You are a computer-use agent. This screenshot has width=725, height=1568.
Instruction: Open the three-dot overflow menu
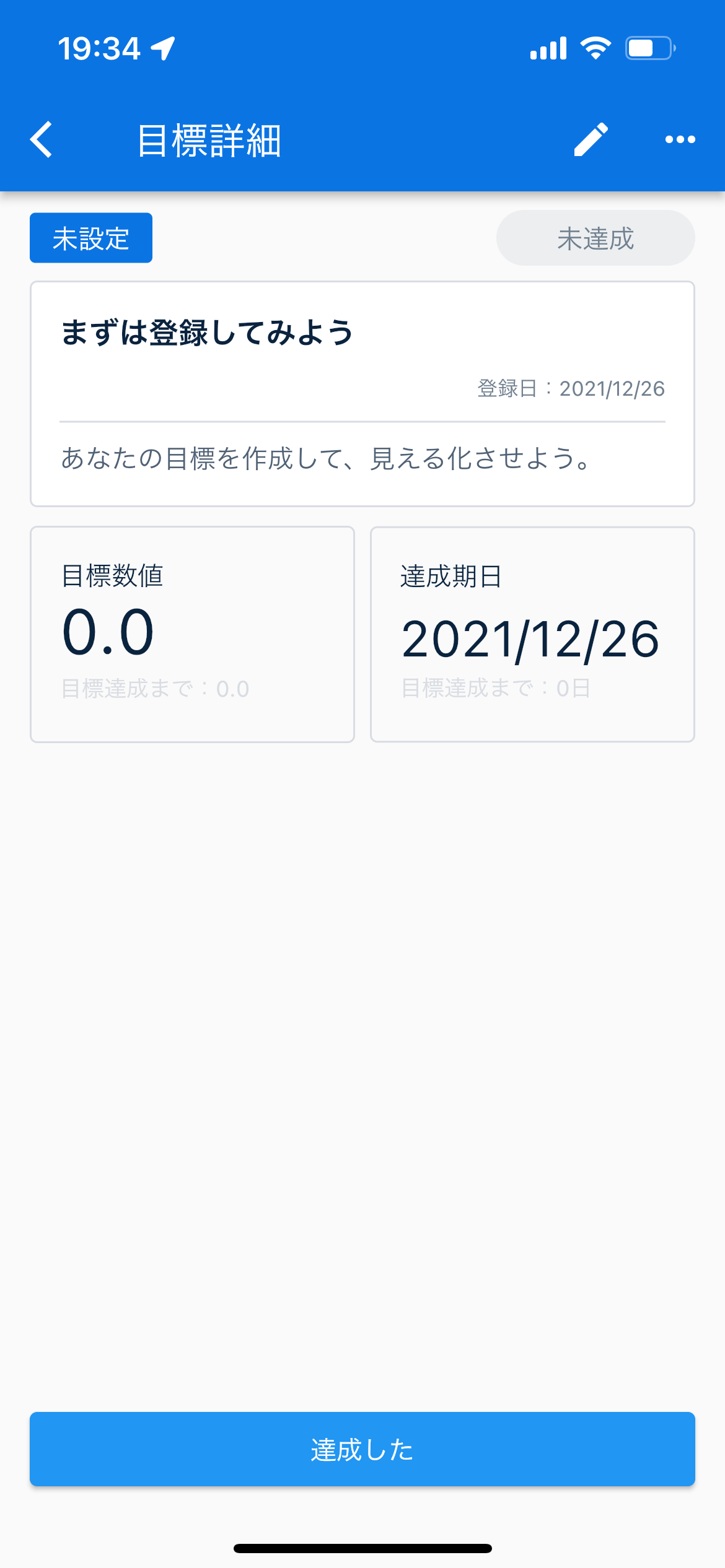click(x=680, y=139)
